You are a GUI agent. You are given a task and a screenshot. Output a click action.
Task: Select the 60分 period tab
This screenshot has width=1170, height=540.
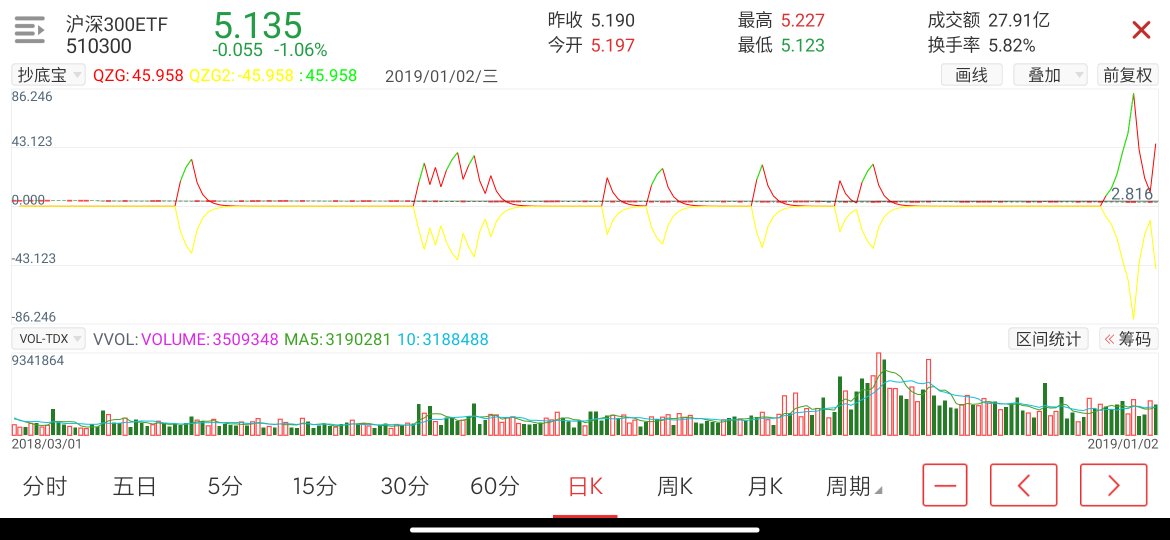(x=495, y=487)
